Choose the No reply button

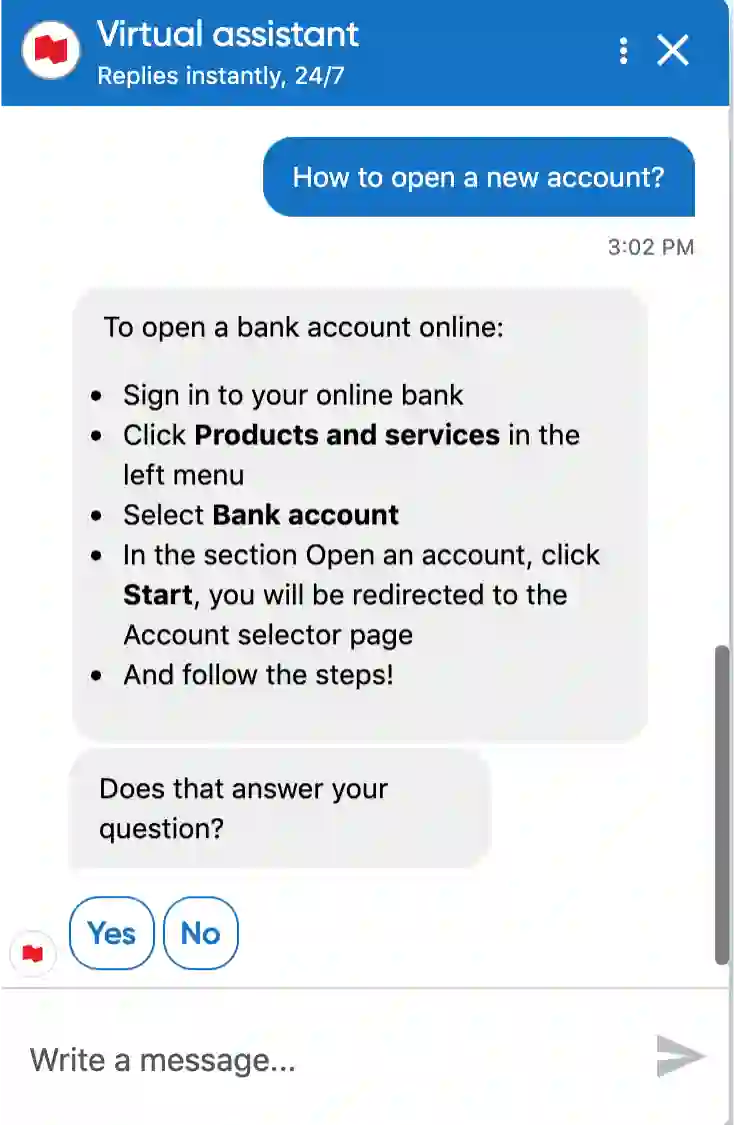[201, 933]
